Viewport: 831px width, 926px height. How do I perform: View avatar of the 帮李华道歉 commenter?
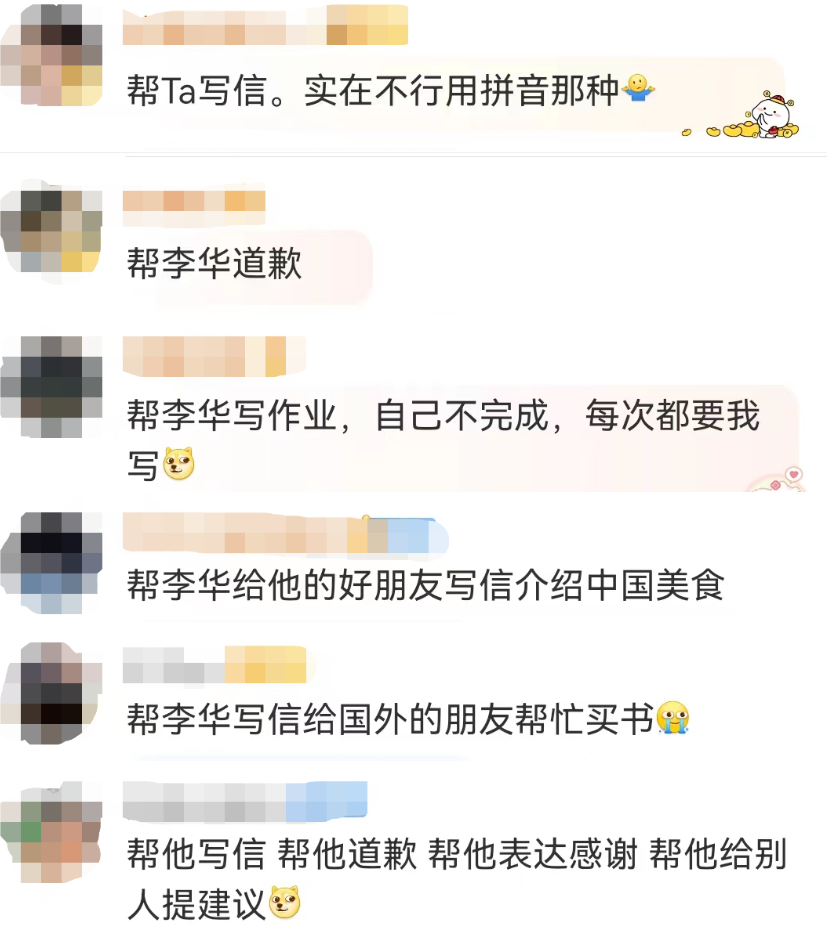click(x=51, y=230)
